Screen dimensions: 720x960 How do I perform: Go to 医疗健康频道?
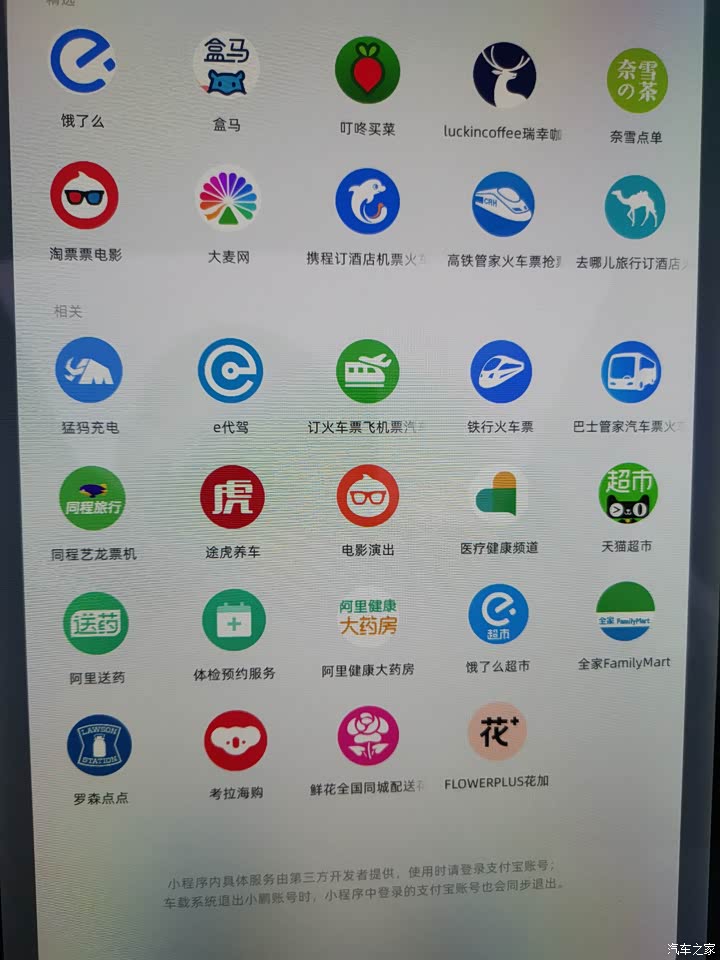click(500, 494)
